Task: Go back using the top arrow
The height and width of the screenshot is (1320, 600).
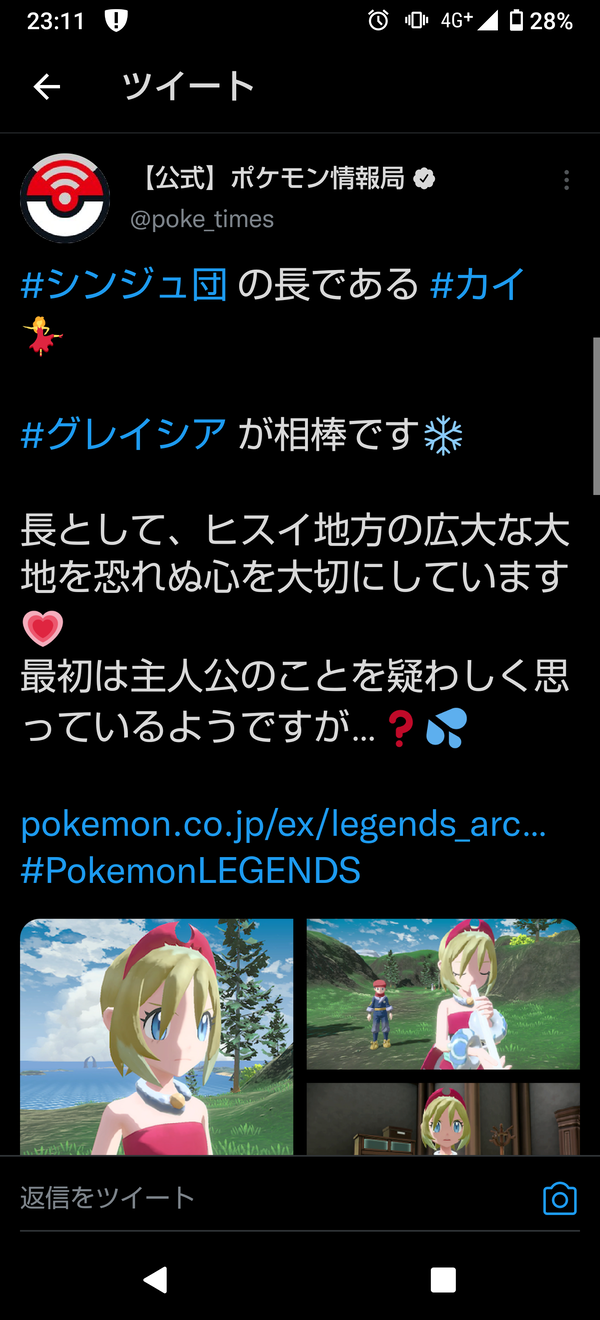Action: [x=47, y=87]
